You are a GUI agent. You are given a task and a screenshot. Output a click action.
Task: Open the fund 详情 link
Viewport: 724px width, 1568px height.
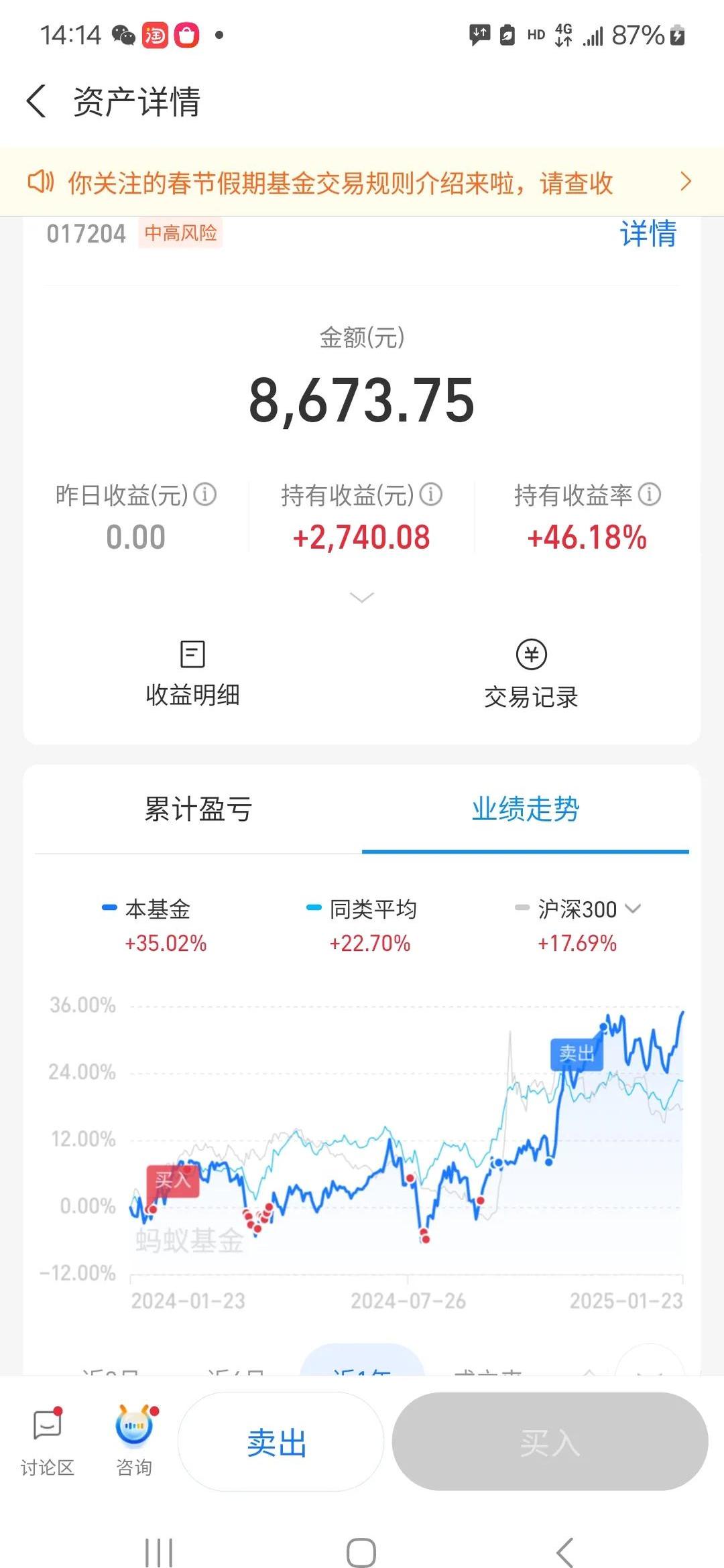click(648, 234)
